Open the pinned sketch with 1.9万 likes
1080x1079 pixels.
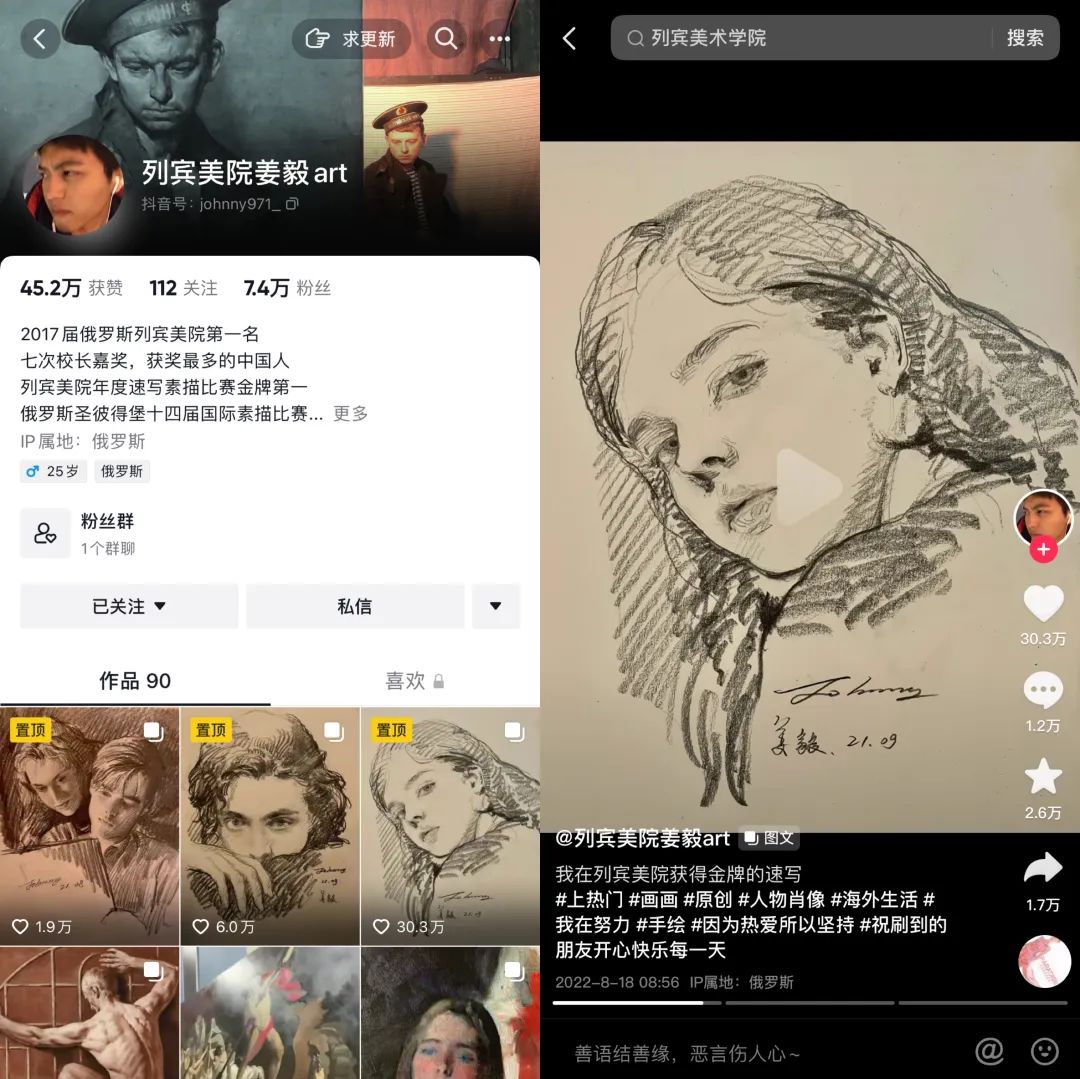click(90, 825)
